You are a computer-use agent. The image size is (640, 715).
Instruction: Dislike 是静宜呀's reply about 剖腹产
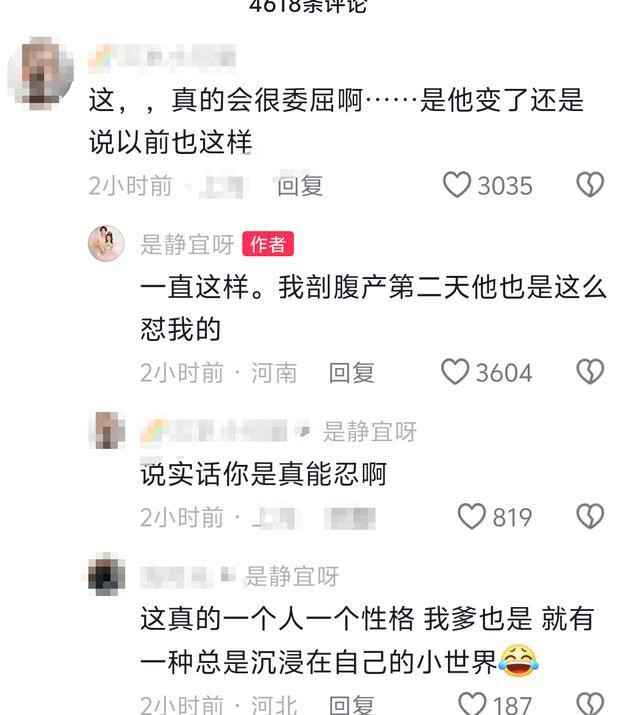click(x=590, y=372)
